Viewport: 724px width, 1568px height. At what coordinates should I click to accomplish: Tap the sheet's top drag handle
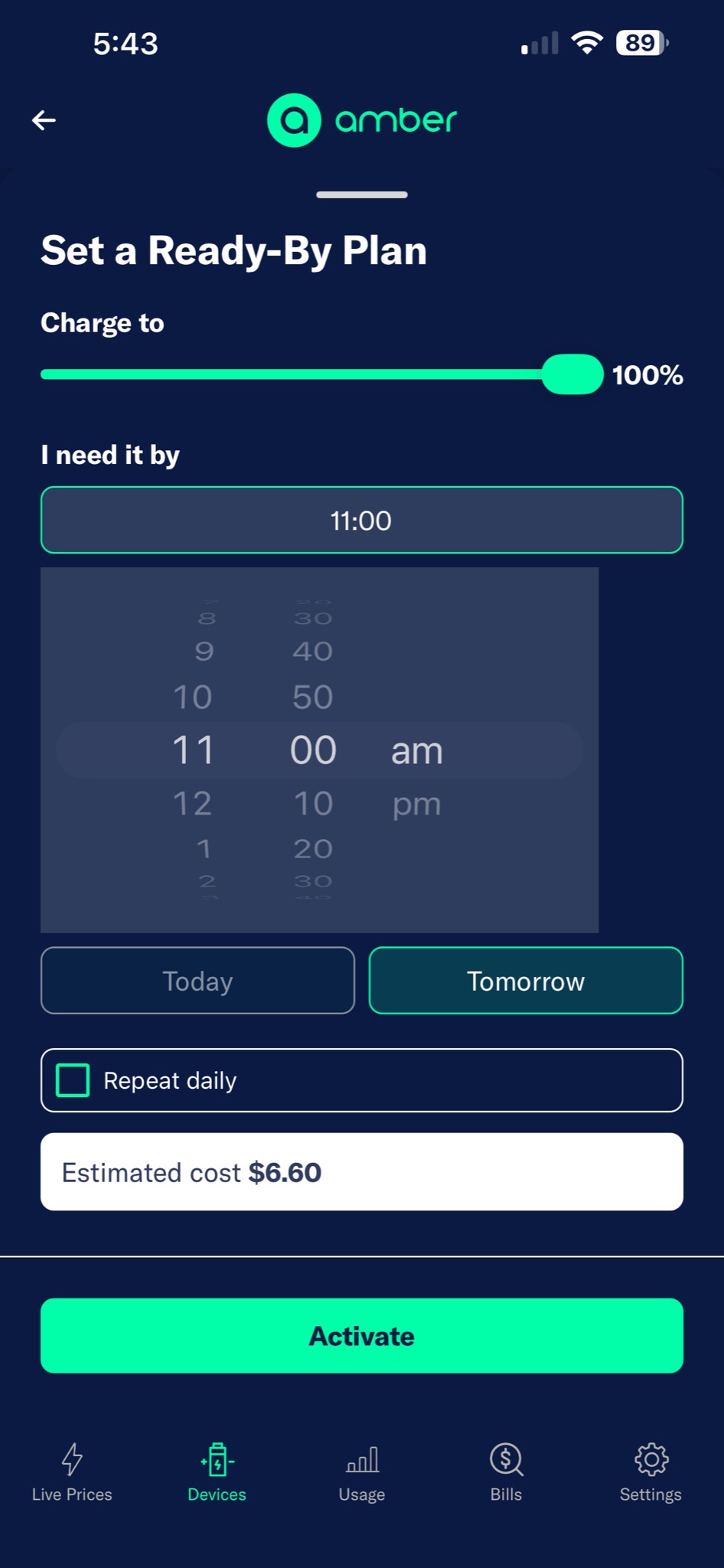point(362,194)
